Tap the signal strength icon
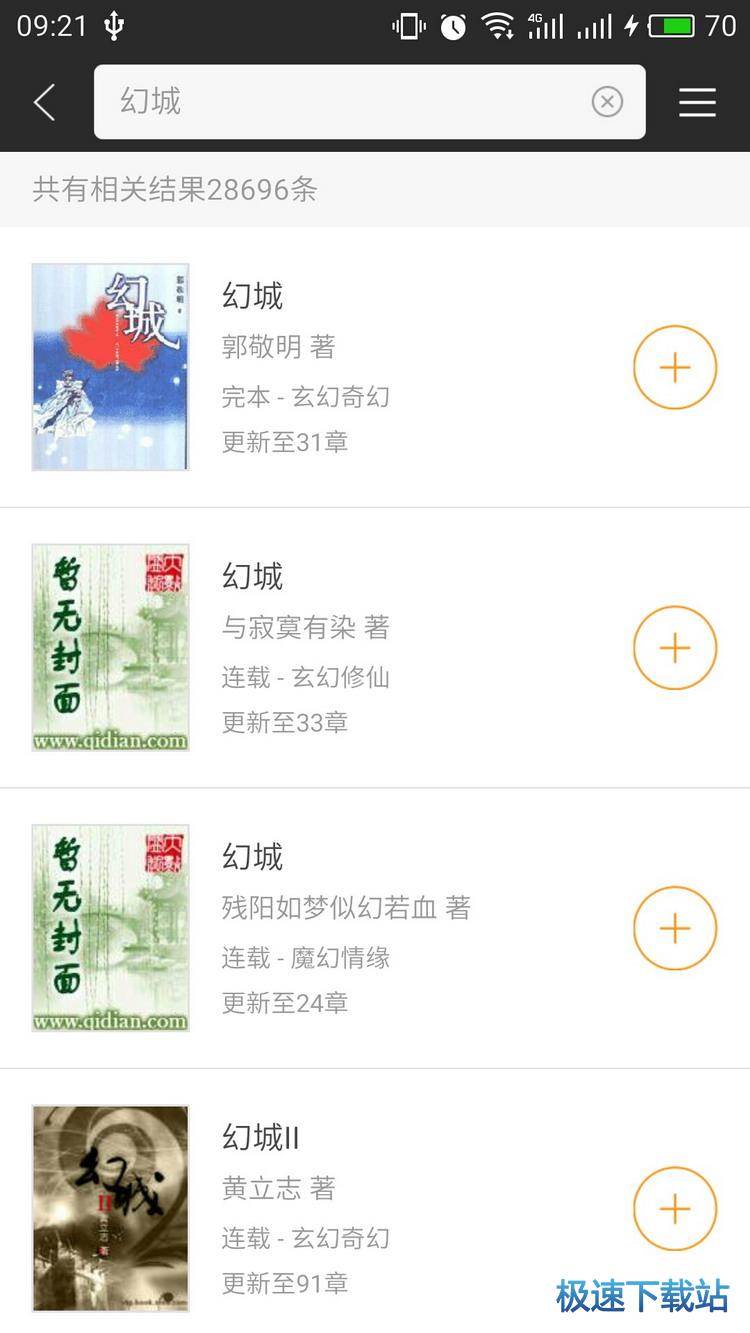Screen dimensions: 750x1333 click(x=595, y=25)
